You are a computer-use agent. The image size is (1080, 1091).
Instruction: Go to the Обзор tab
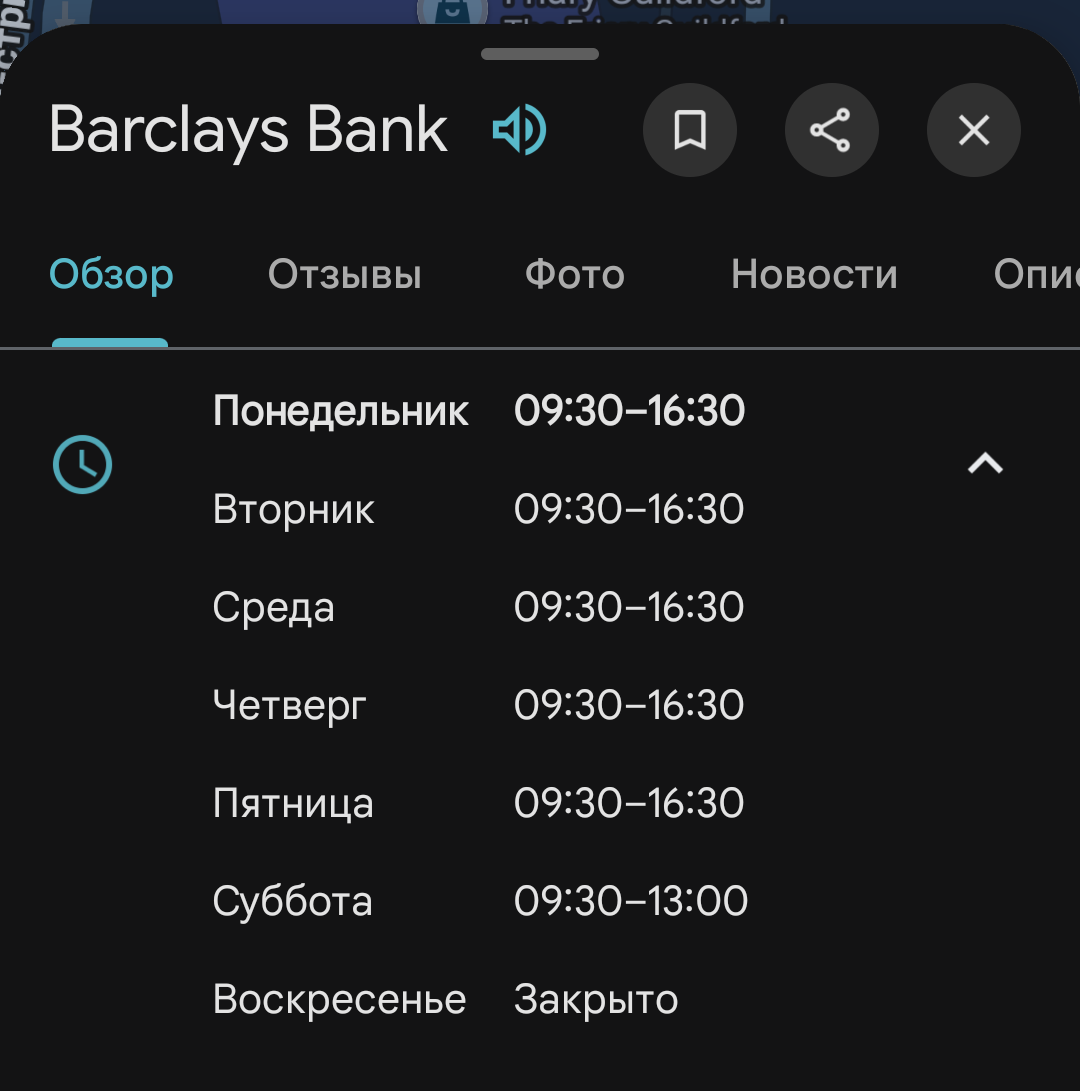click(111, 275)
